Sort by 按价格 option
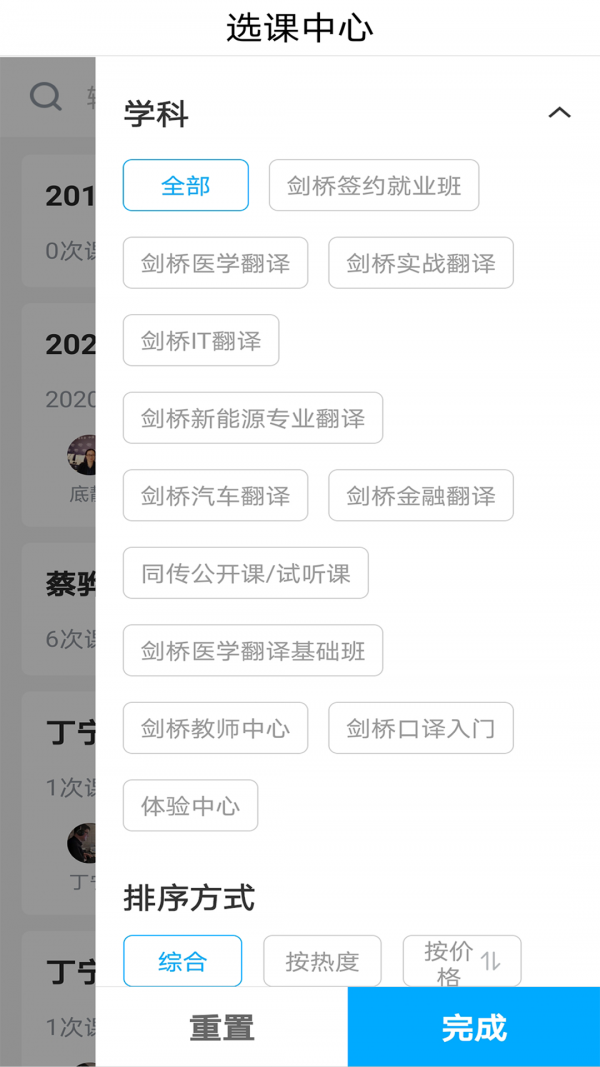Screen dimensions: 600x1067 [x=462, y=961]
